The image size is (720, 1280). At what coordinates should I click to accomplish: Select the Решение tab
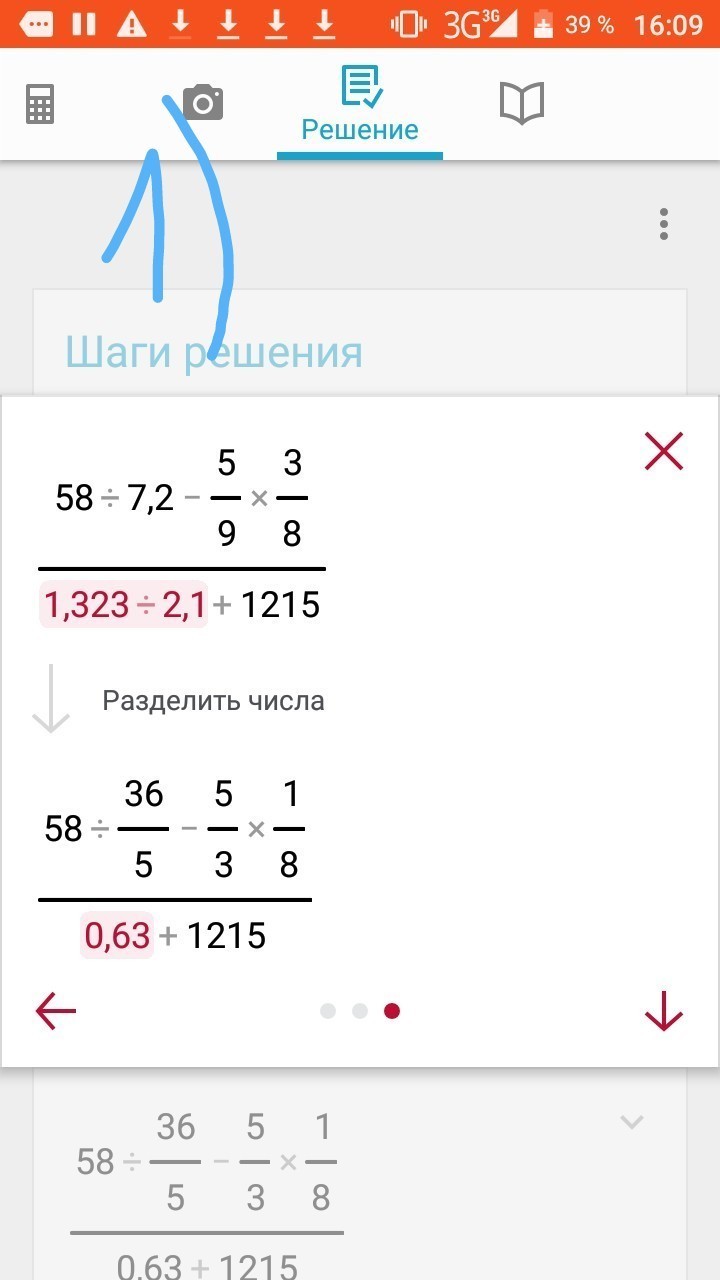[x=360, y=104]
